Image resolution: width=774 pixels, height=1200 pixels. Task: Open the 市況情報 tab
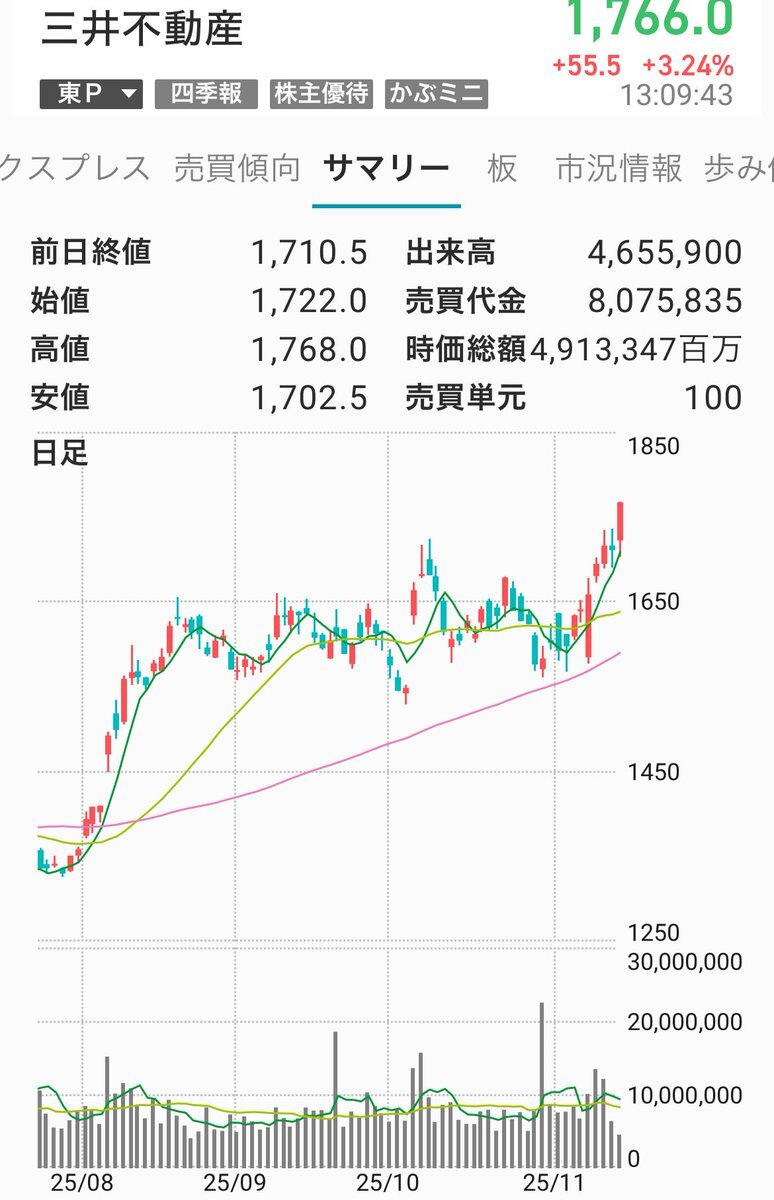tap(619, 169)
